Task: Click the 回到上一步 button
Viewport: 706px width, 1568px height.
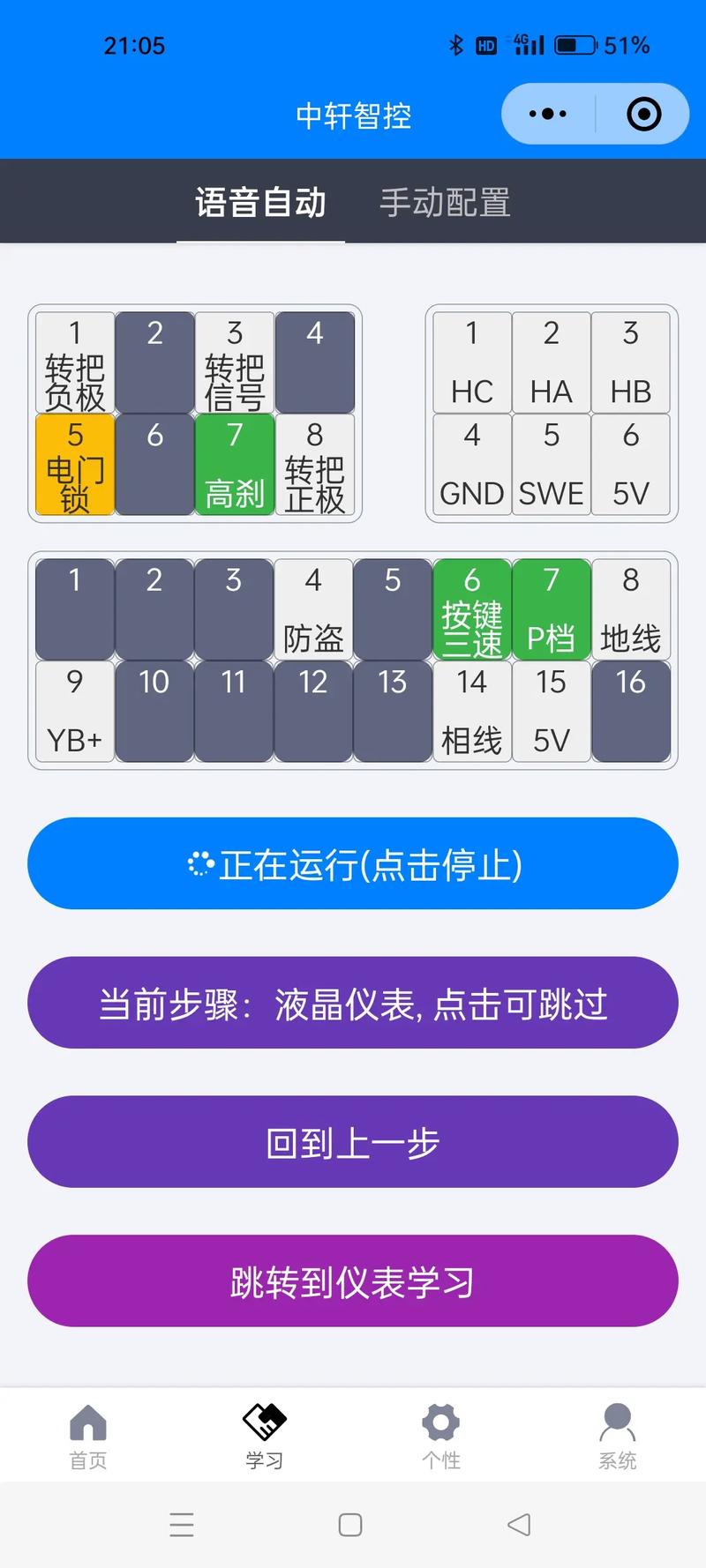Action: (x=351, y=1142)
